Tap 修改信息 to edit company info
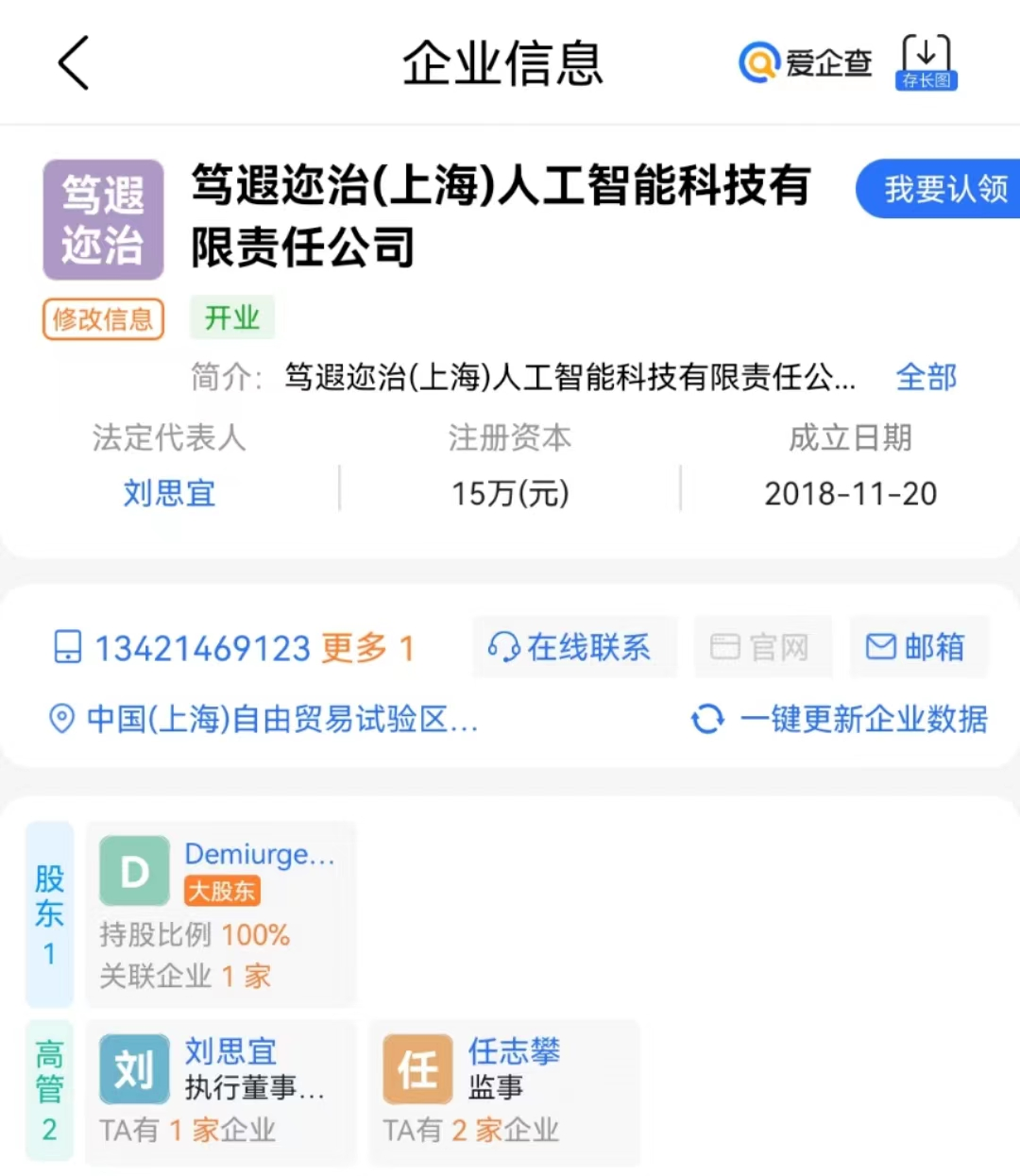This screenshot has width=1020, height=1176. click(x=103, y=319)
